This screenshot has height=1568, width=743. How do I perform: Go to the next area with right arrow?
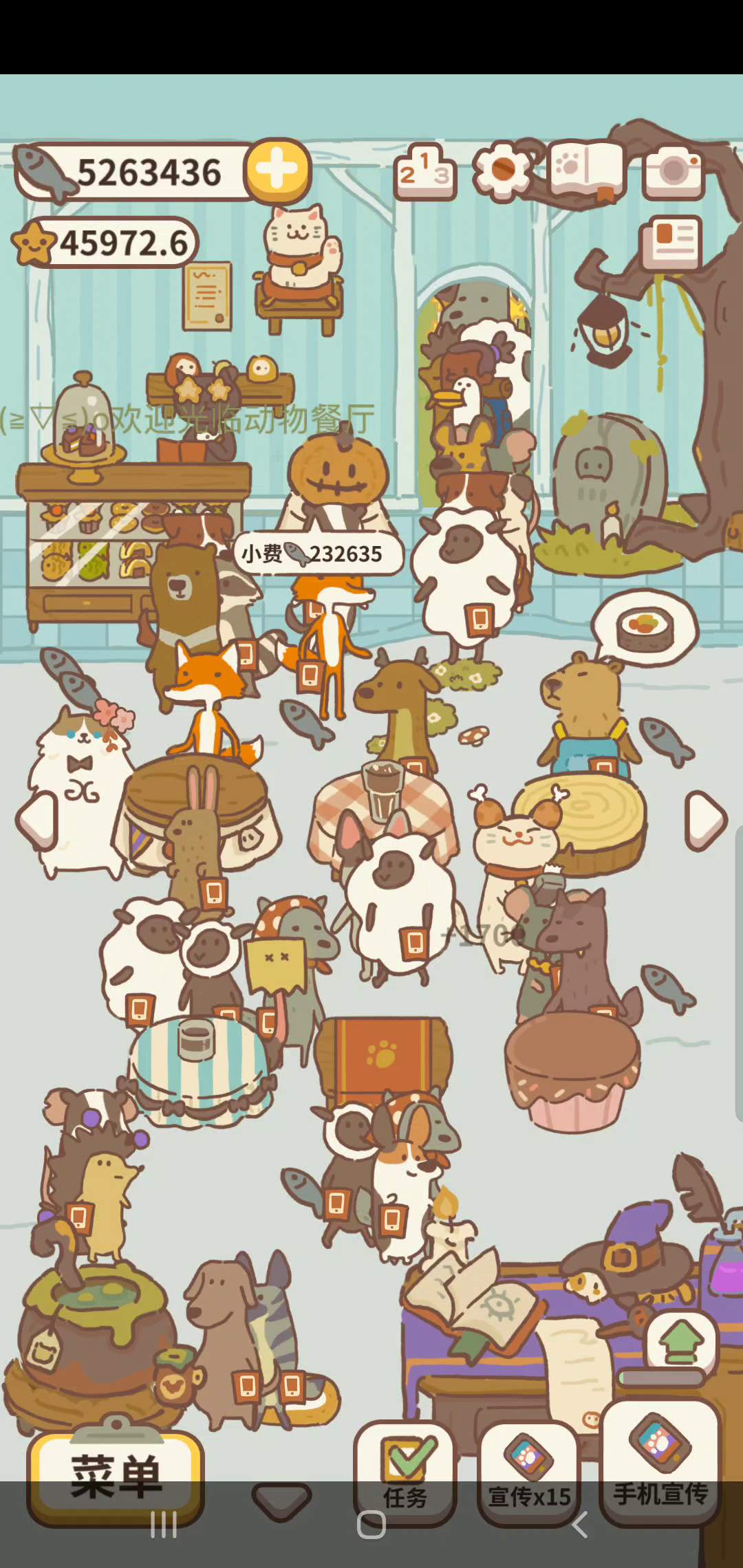pyautogui.click(x=706, y=820)
